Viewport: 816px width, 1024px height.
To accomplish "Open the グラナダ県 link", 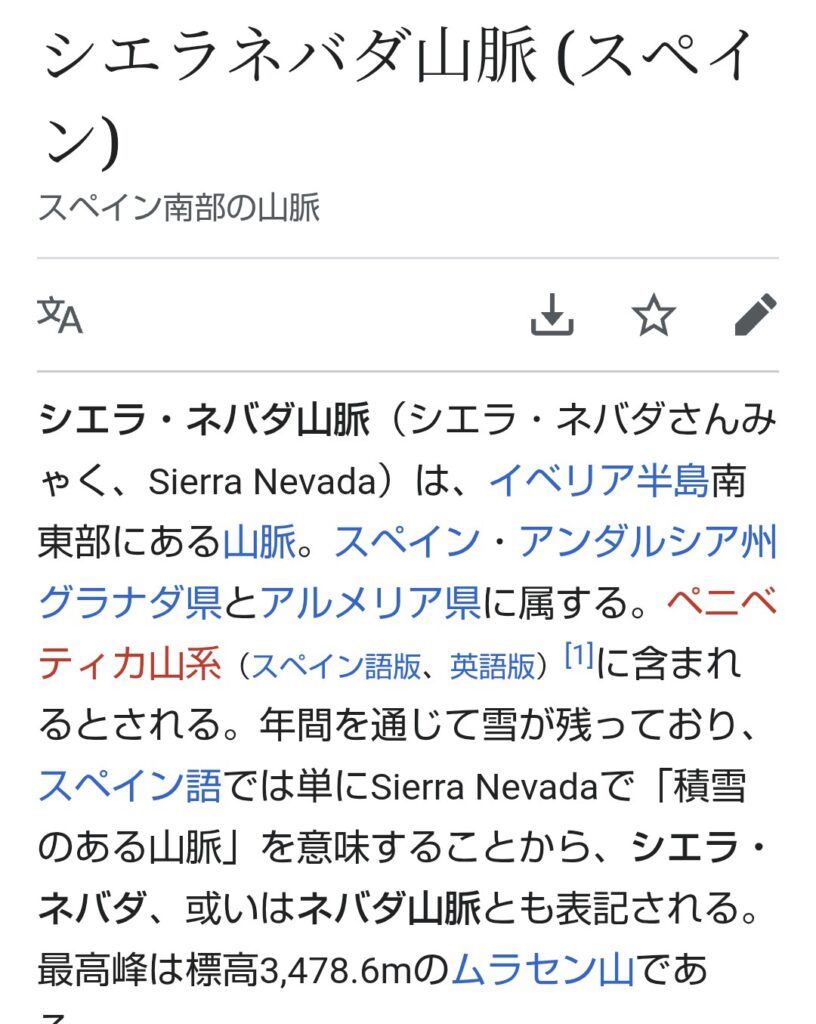I will [x=130, y=603].
